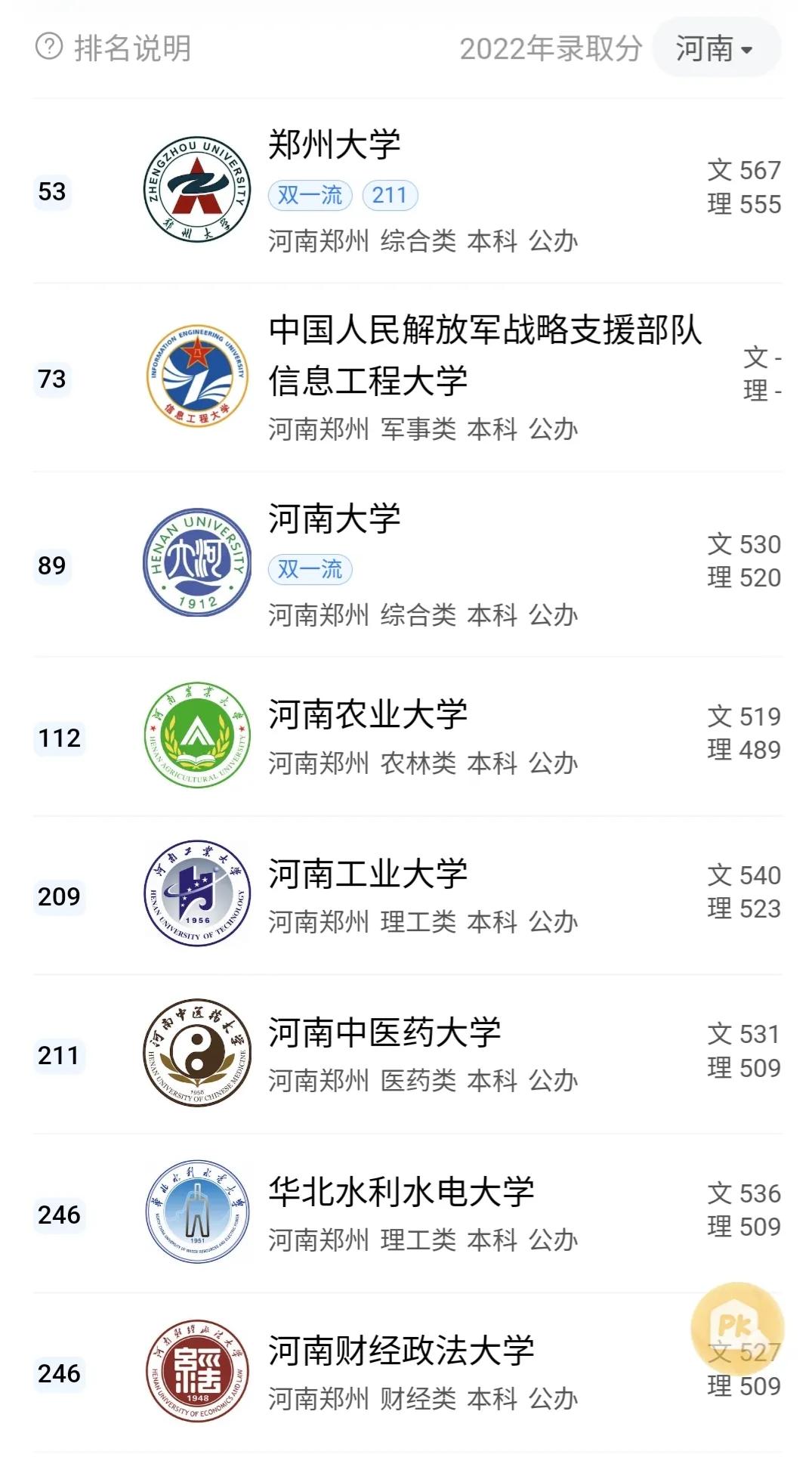This screenshot has height=1467, width=812.
Task: Click the 双一流 tag on 郑州大学
Action: [x=311, y=195]
